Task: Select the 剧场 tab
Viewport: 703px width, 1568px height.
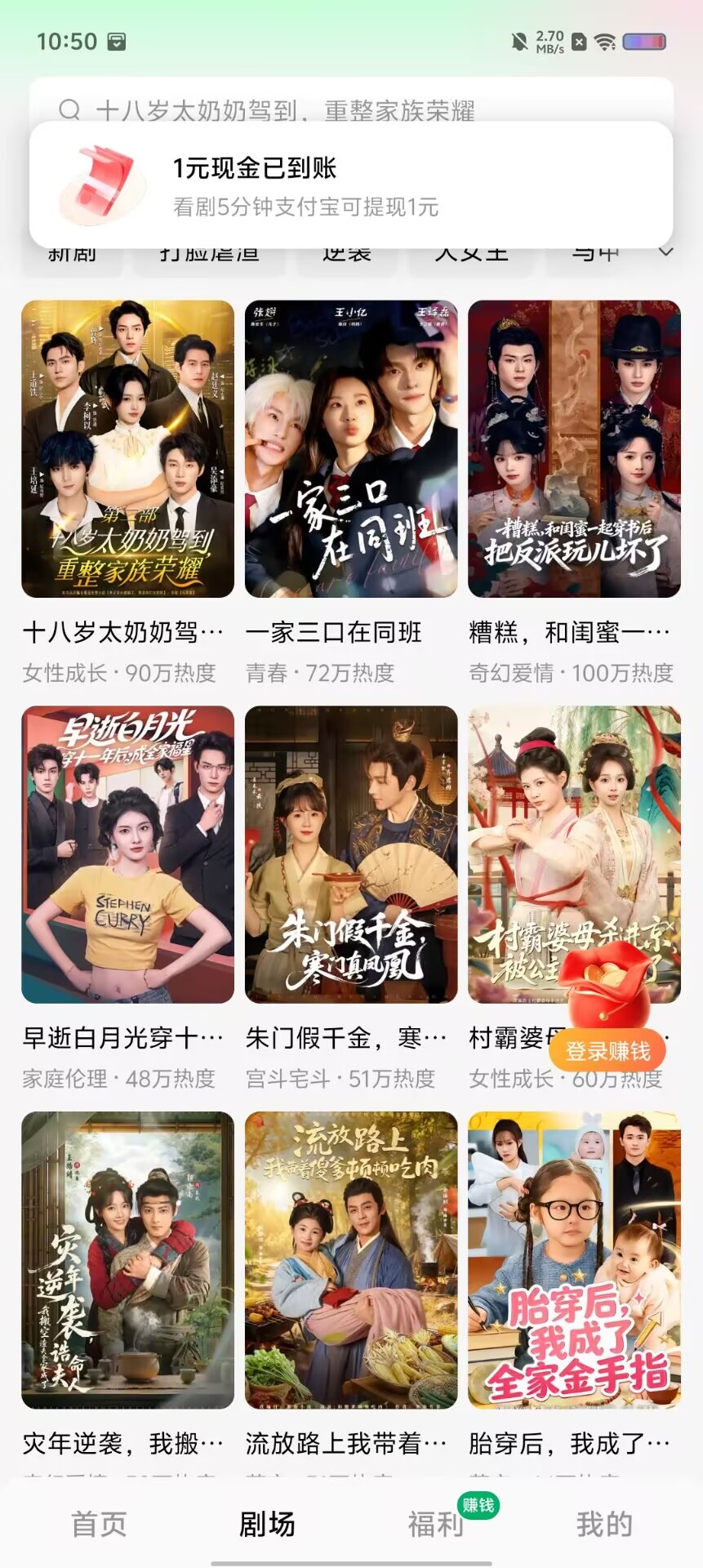Action: 267,1524
